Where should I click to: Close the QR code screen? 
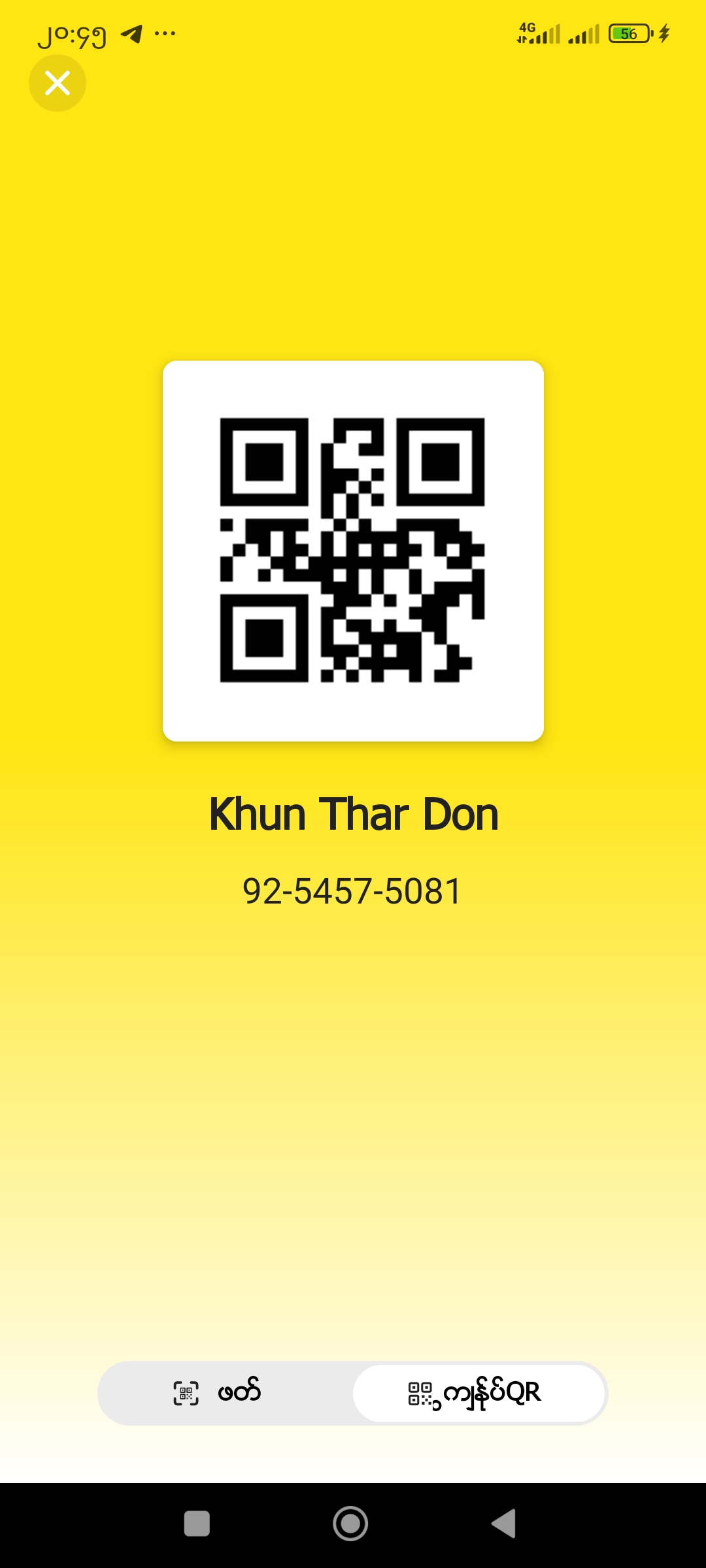click(58, 83)
